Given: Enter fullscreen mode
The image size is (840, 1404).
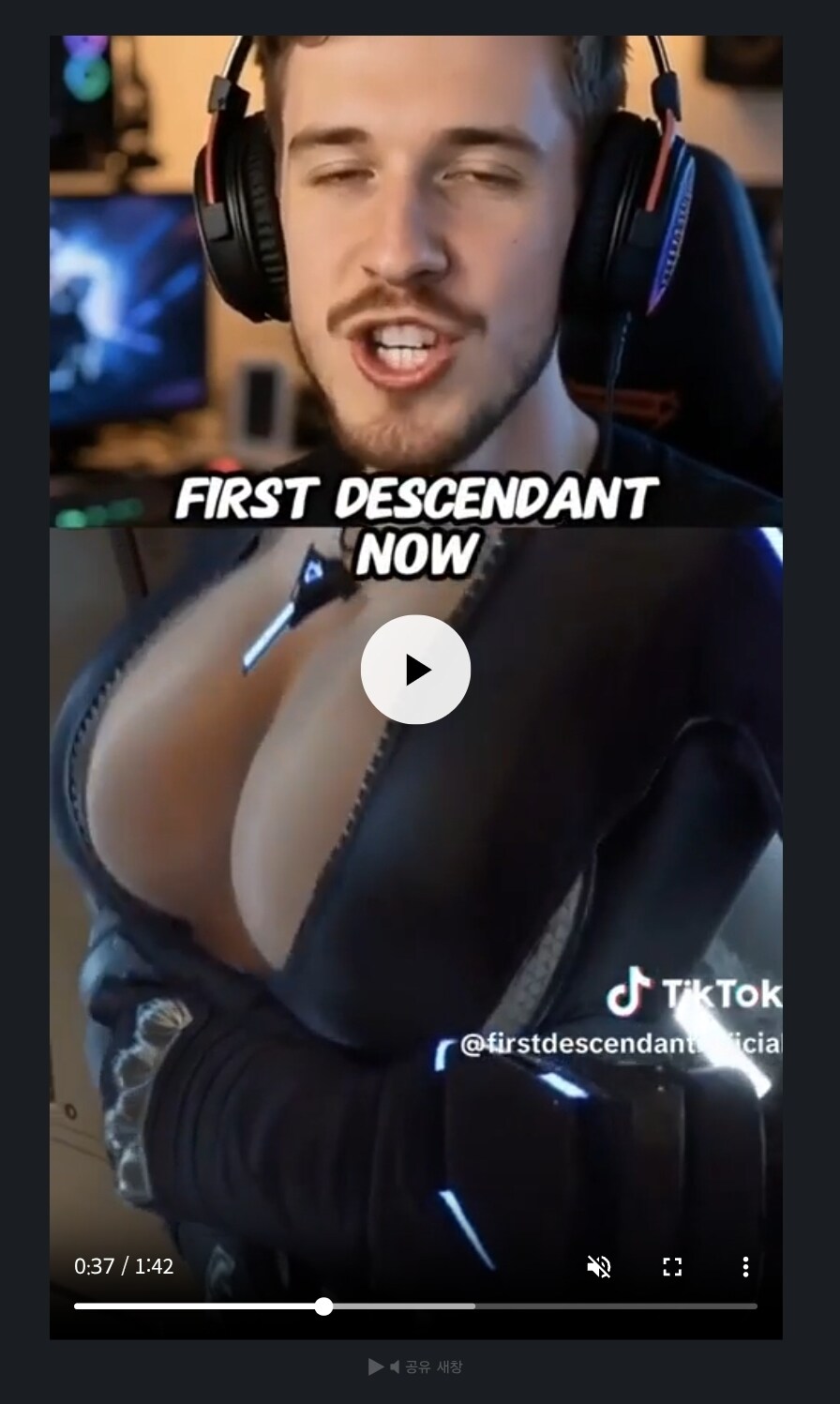Looking at the screenshot, I should click(x=672, y=1267).
